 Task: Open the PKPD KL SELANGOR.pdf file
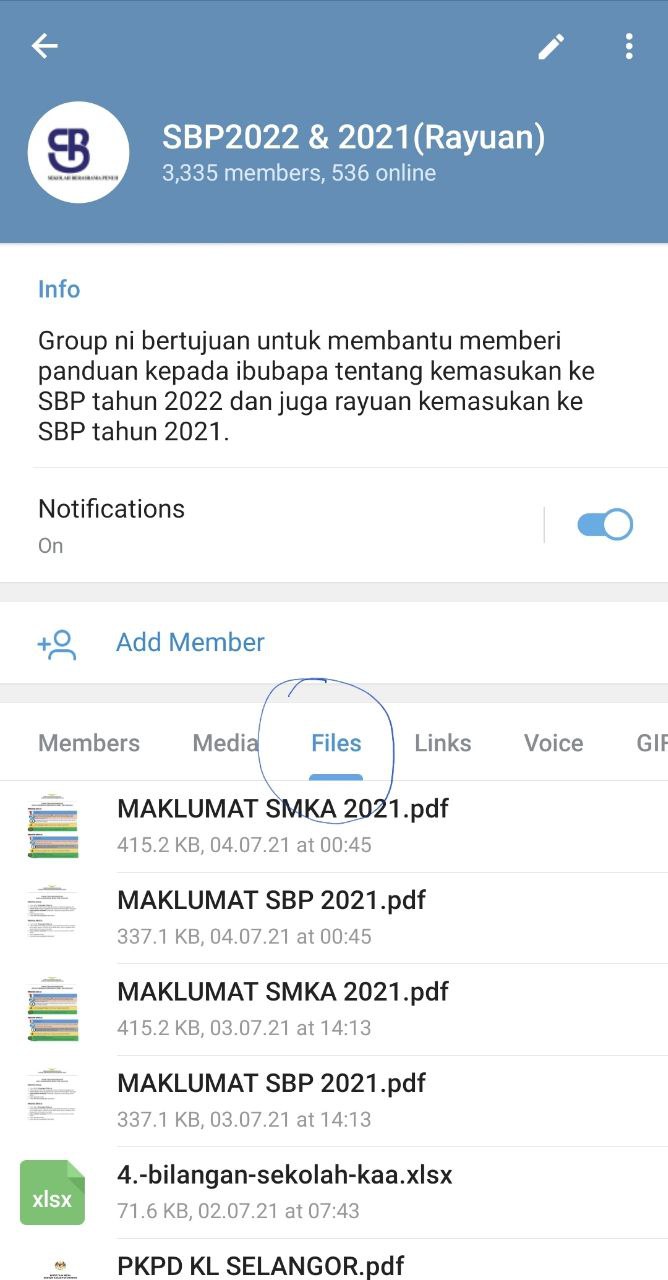[261, 1265]
